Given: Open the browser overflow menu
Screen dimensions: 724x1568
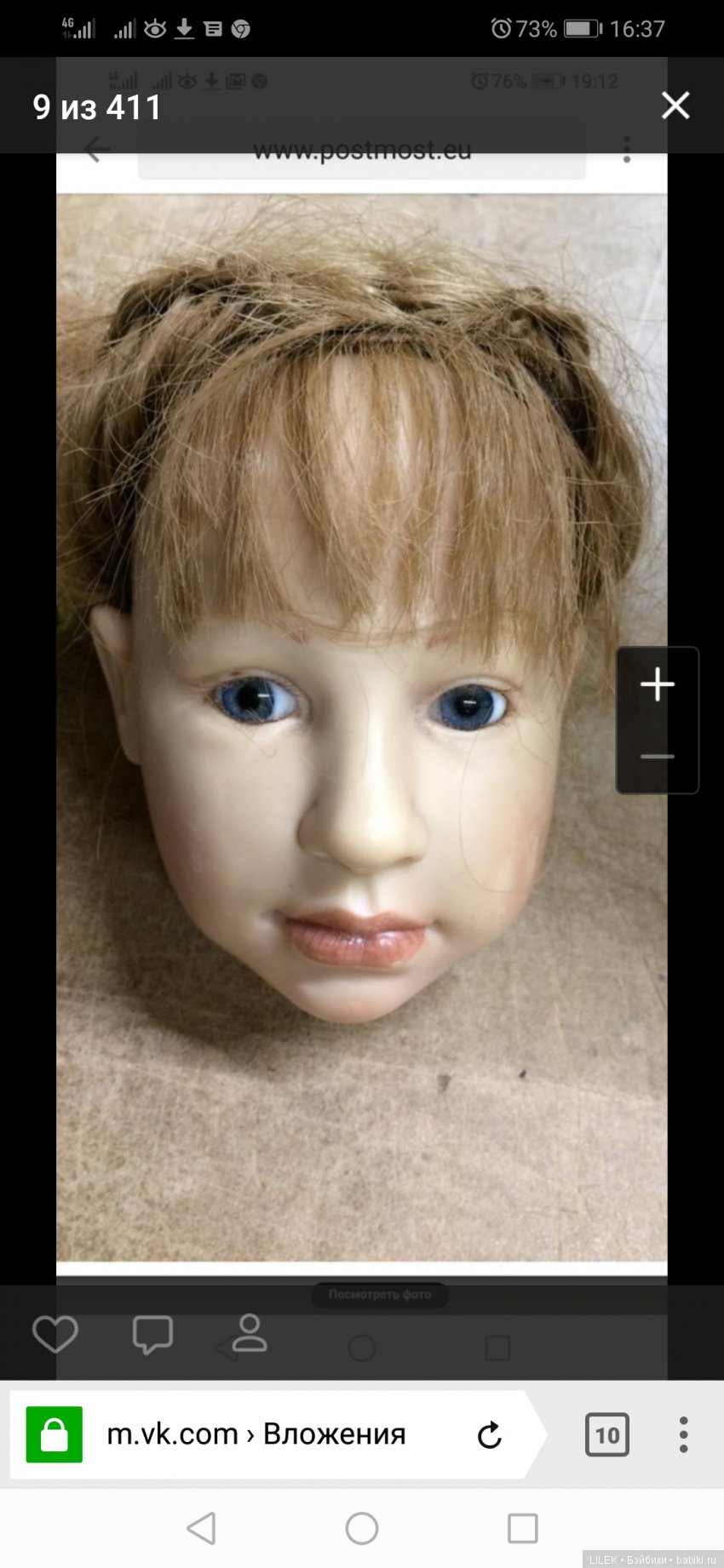Looking at the screenshot, I should (x=683, y=1435).
